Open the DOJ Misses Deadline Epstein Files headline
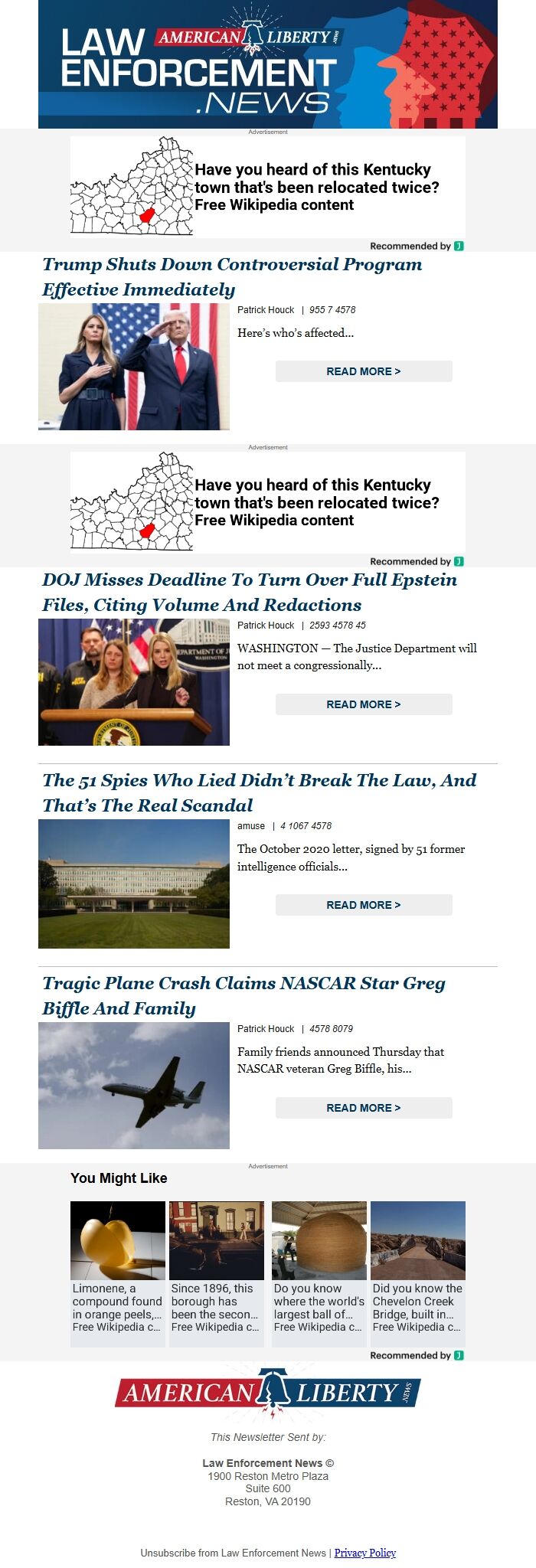The width and height of the screenshot is (536, 1568). [249, 592]
